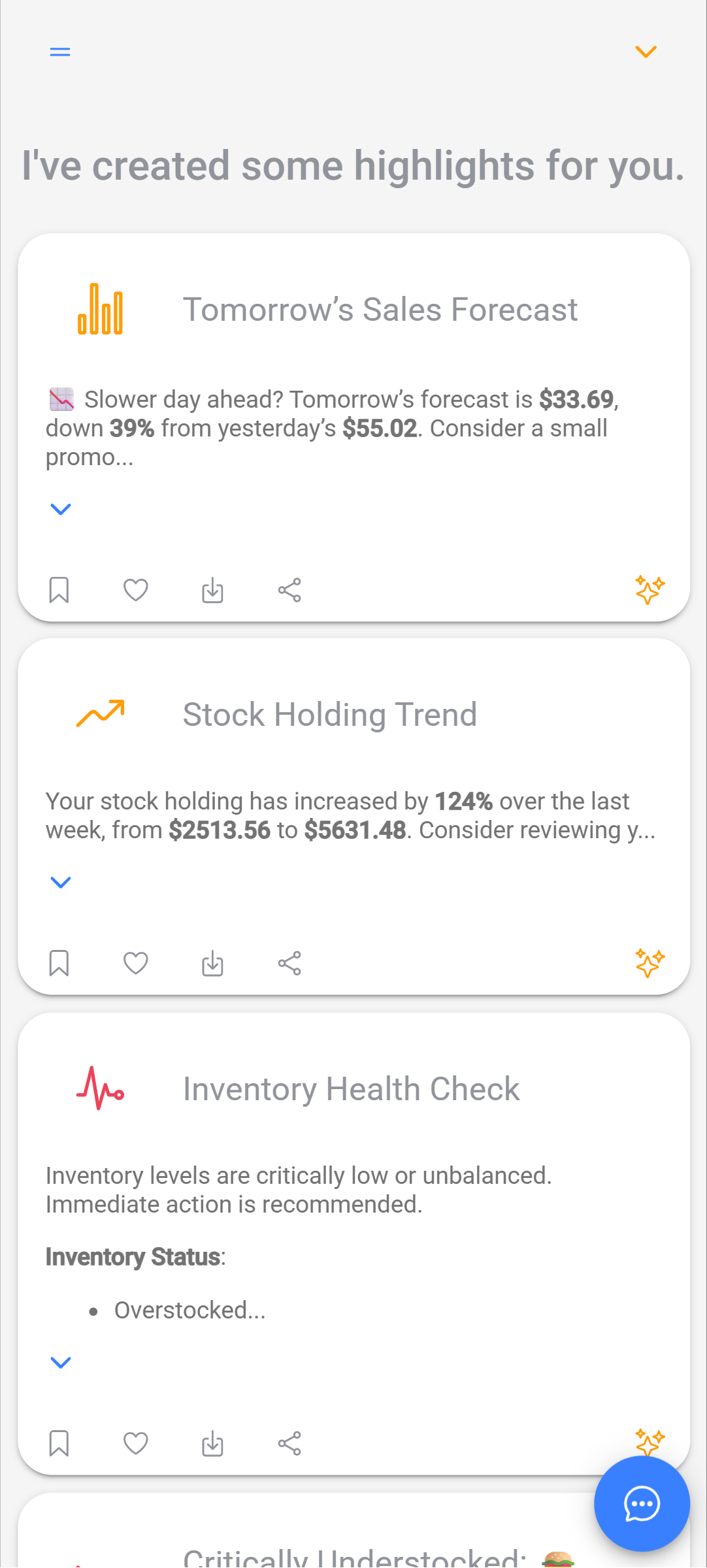Download the Stock Holding Trend highlight
Image resolution: width=707 pixels, height=1568 pixels.
pyautogui.click(x=212, y=963)
